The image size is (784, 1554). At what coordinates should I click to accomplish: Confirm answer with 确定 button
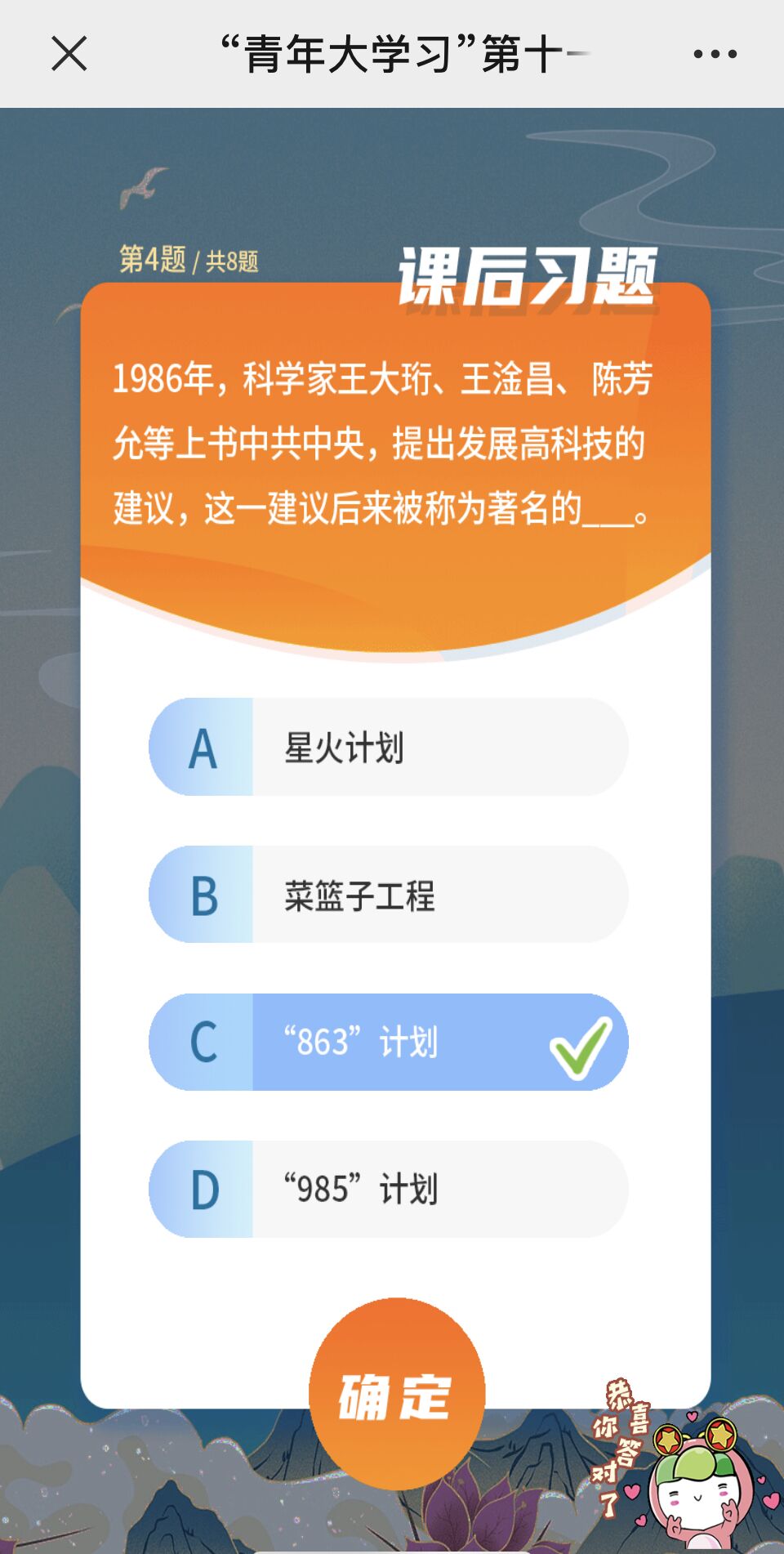click(397, 1394)
